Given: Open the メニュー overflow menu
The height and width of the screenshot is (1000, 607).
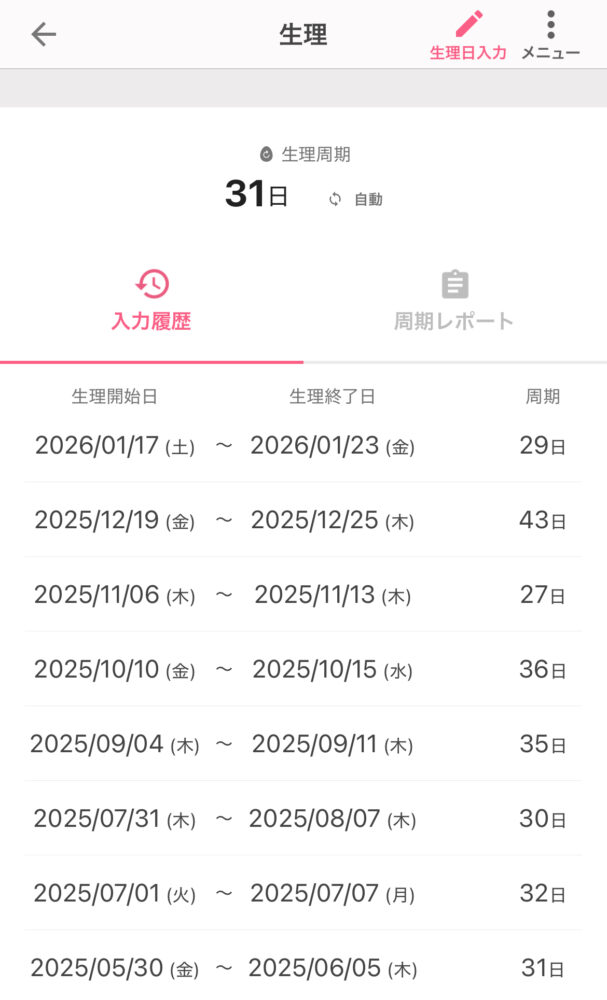Looking at the screenshot, I should coord(550,35).
